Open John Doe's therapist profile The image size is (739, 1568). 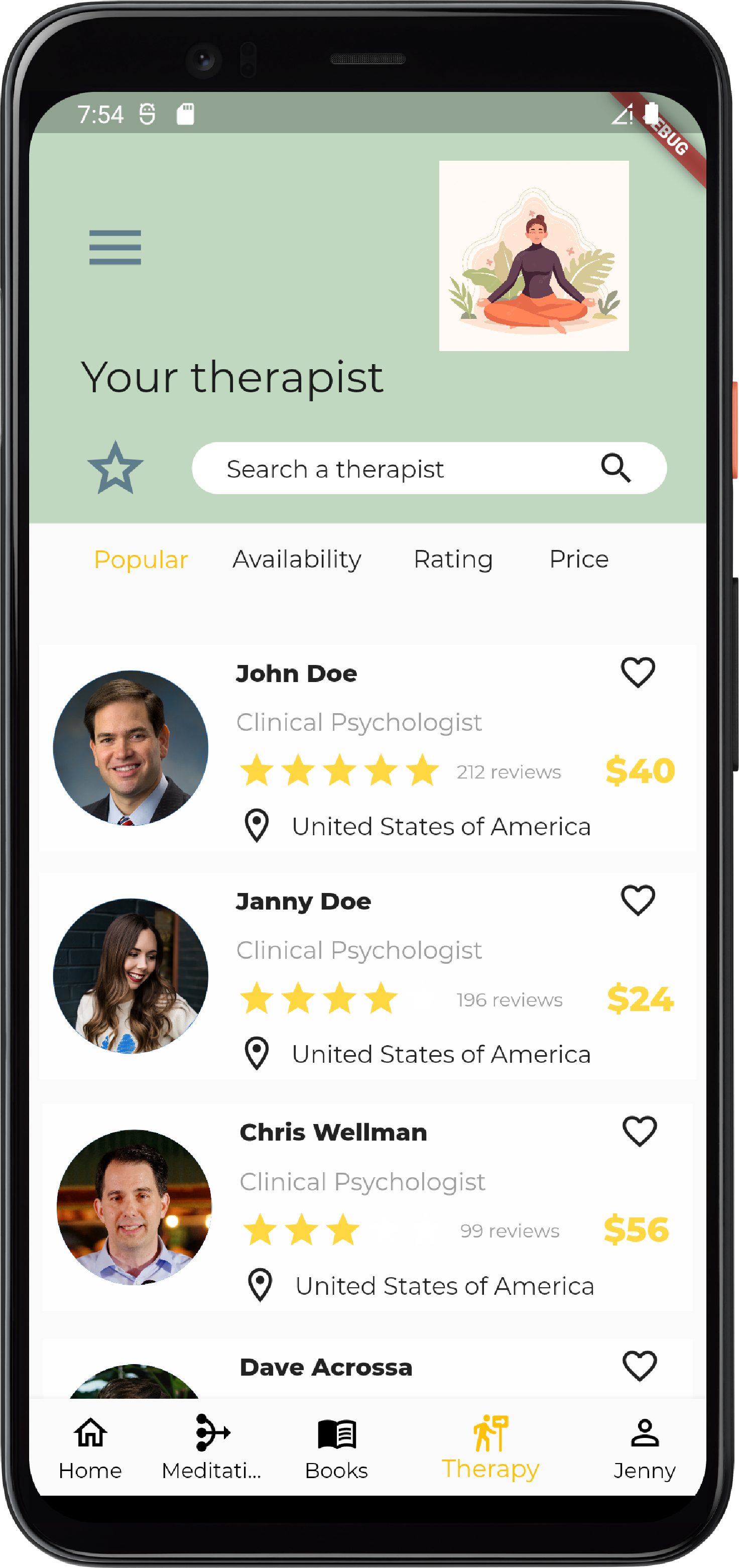pos(296,673)
